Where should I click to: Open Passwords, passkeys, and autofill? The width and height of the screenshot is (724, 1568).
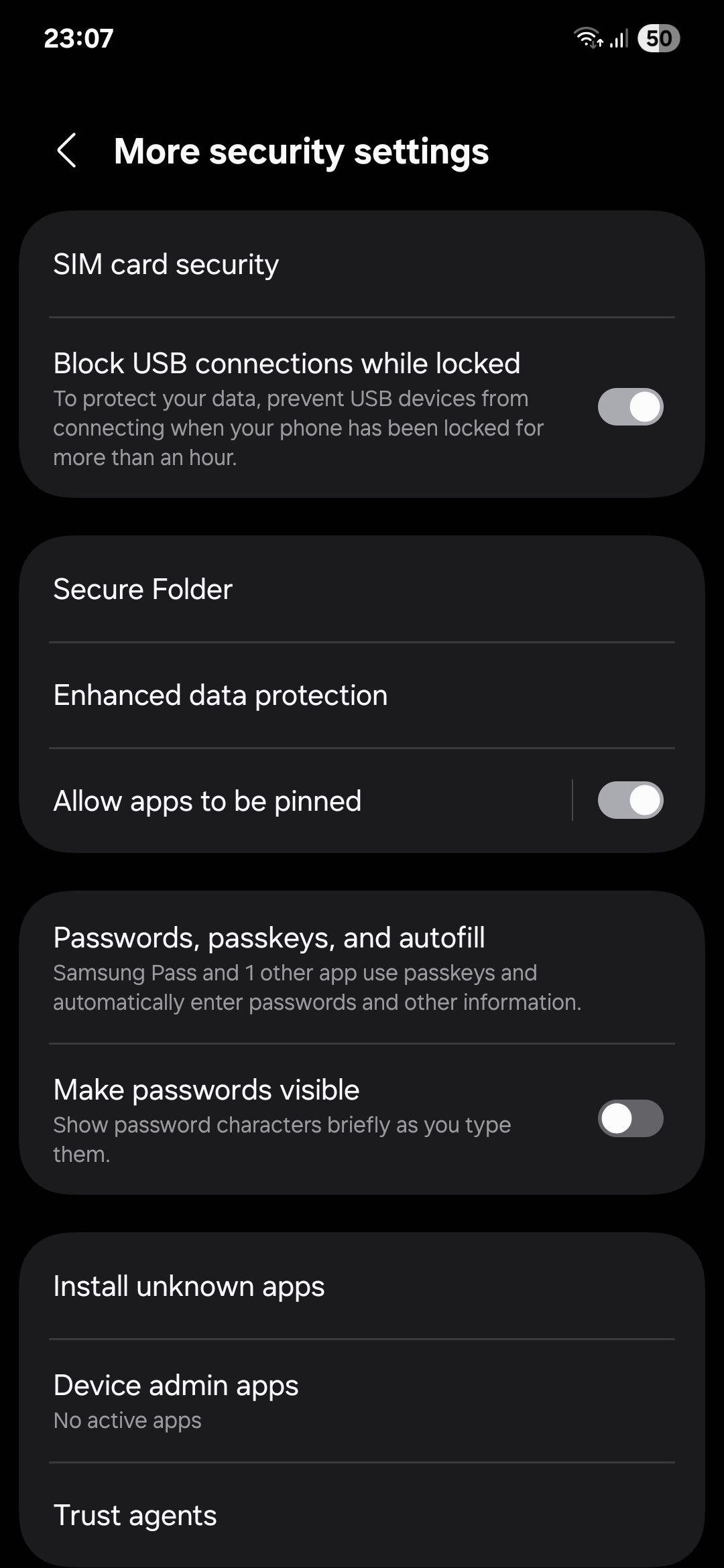[270, 937]
